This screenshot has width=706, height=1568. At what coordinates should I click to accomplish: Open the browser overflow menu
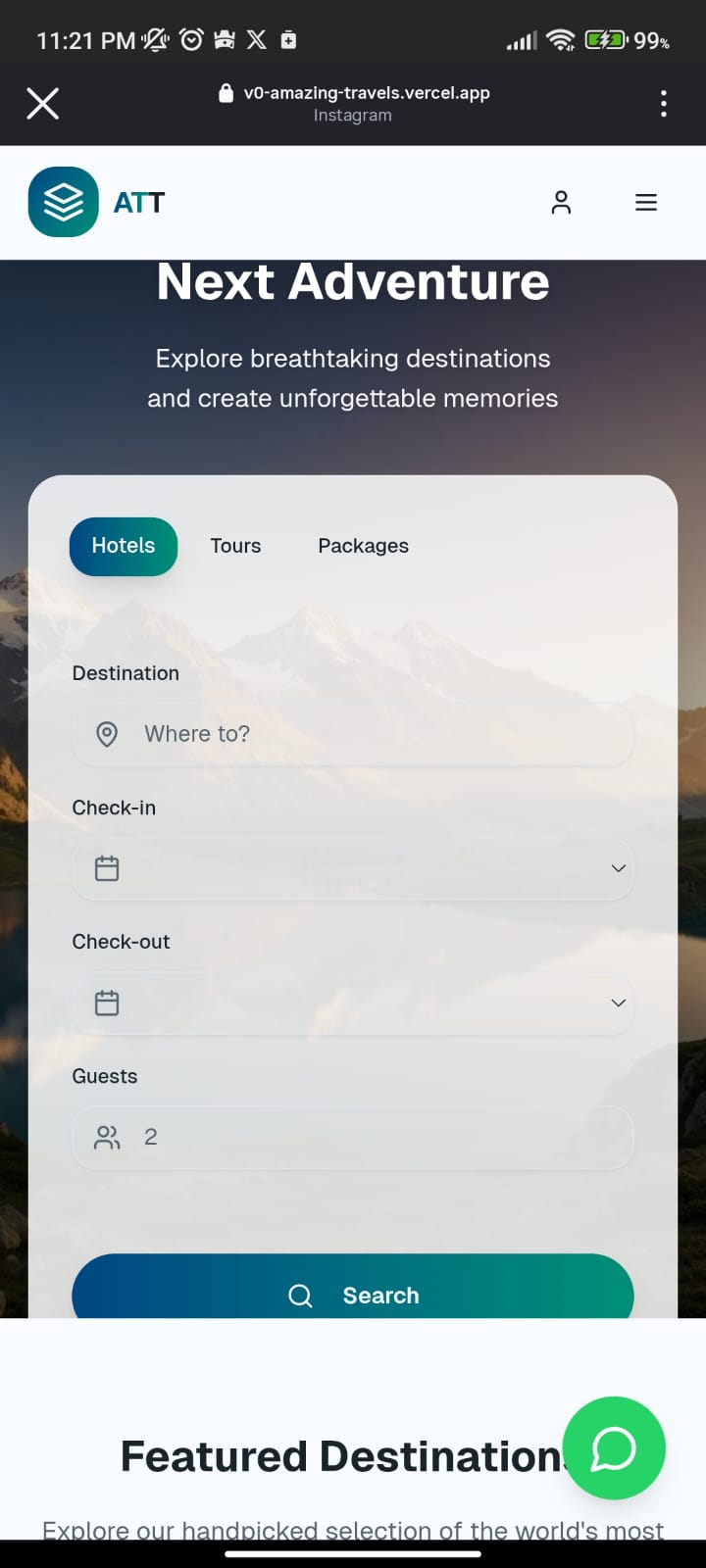click(664, 104)
